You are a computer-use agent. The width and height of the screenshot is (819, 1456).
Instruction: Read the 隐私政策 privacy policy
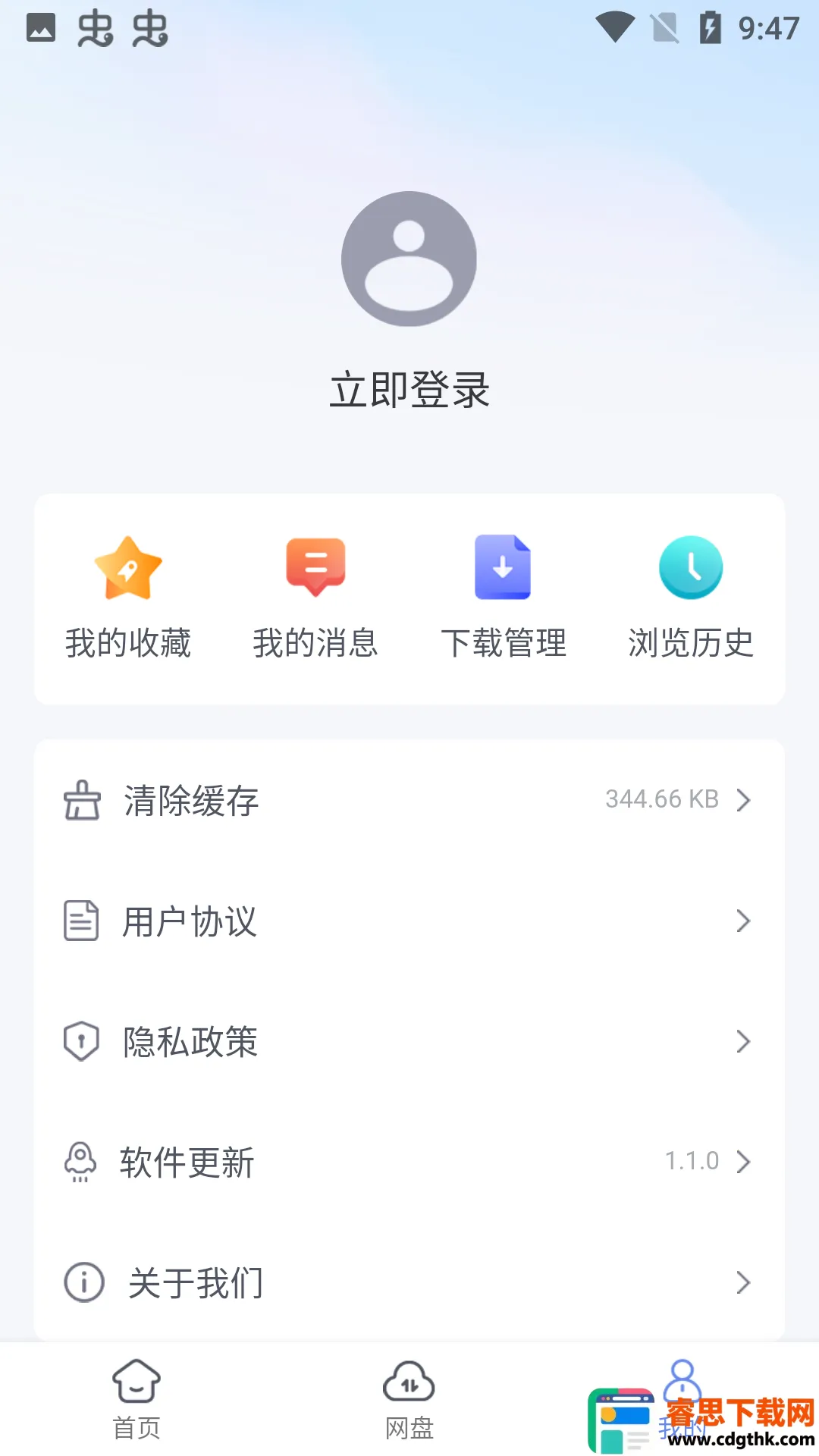(x=409, y=1041)
